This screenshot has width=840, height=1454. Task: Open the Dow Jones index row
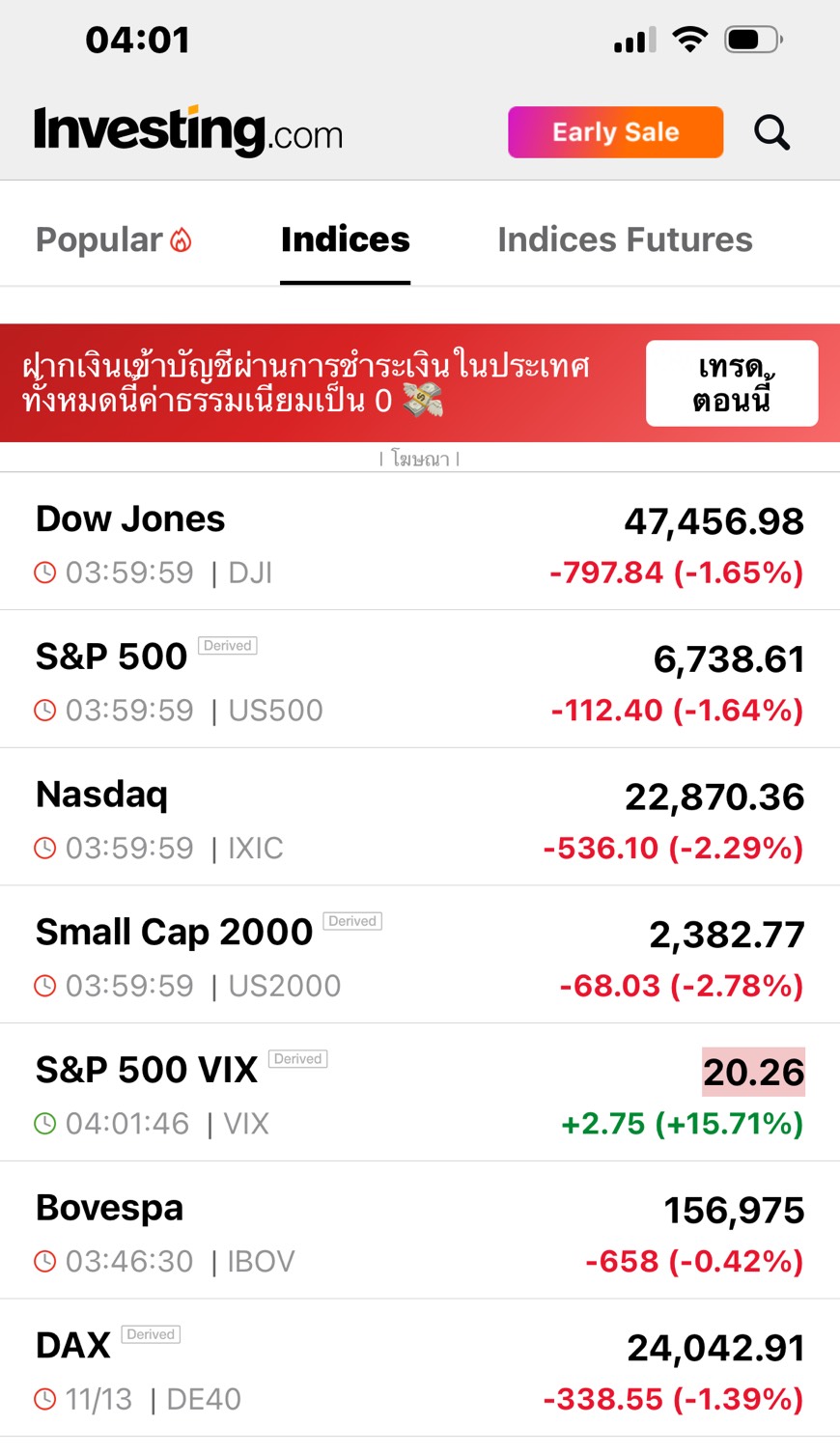tap(419, 544)
